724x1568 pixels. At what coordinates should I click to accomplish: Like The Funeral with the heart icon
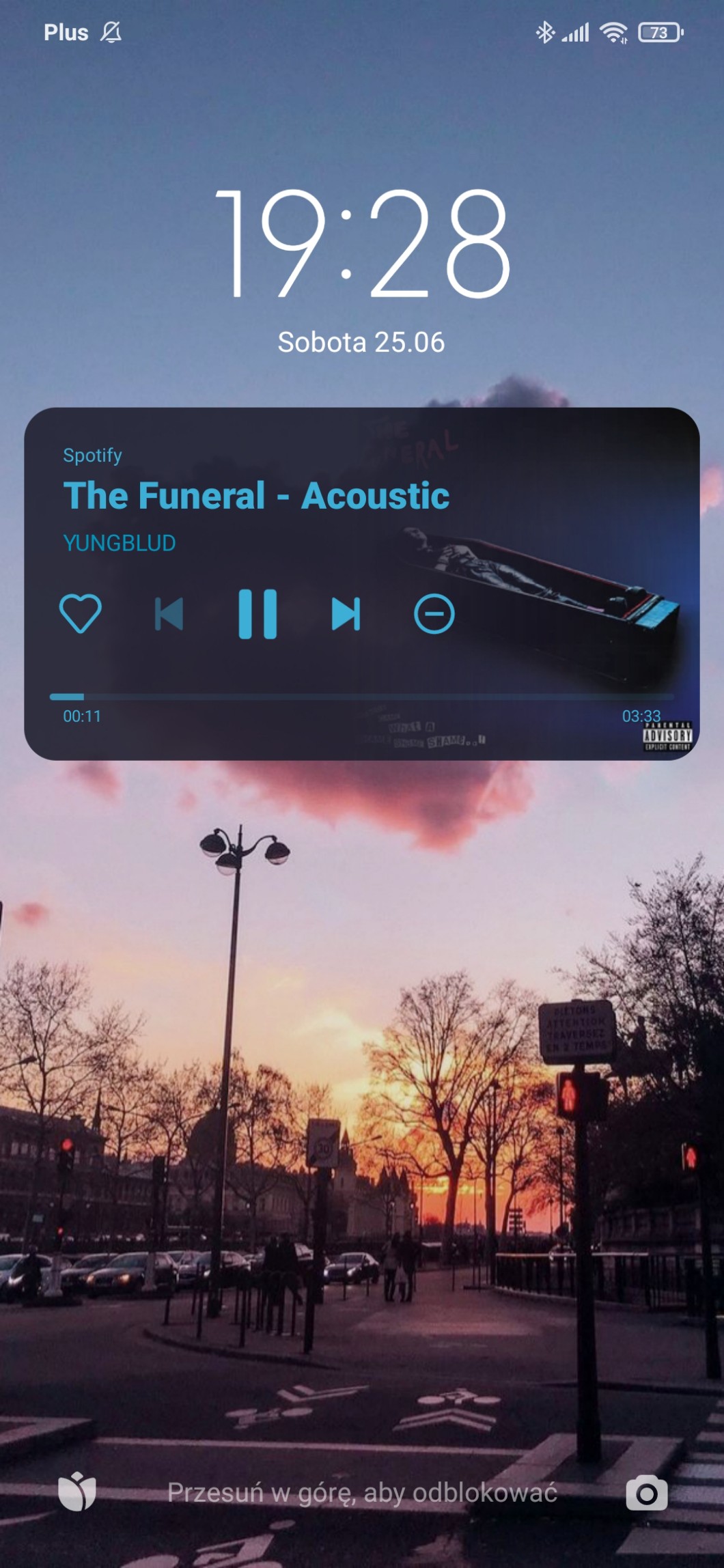(81, 613)
